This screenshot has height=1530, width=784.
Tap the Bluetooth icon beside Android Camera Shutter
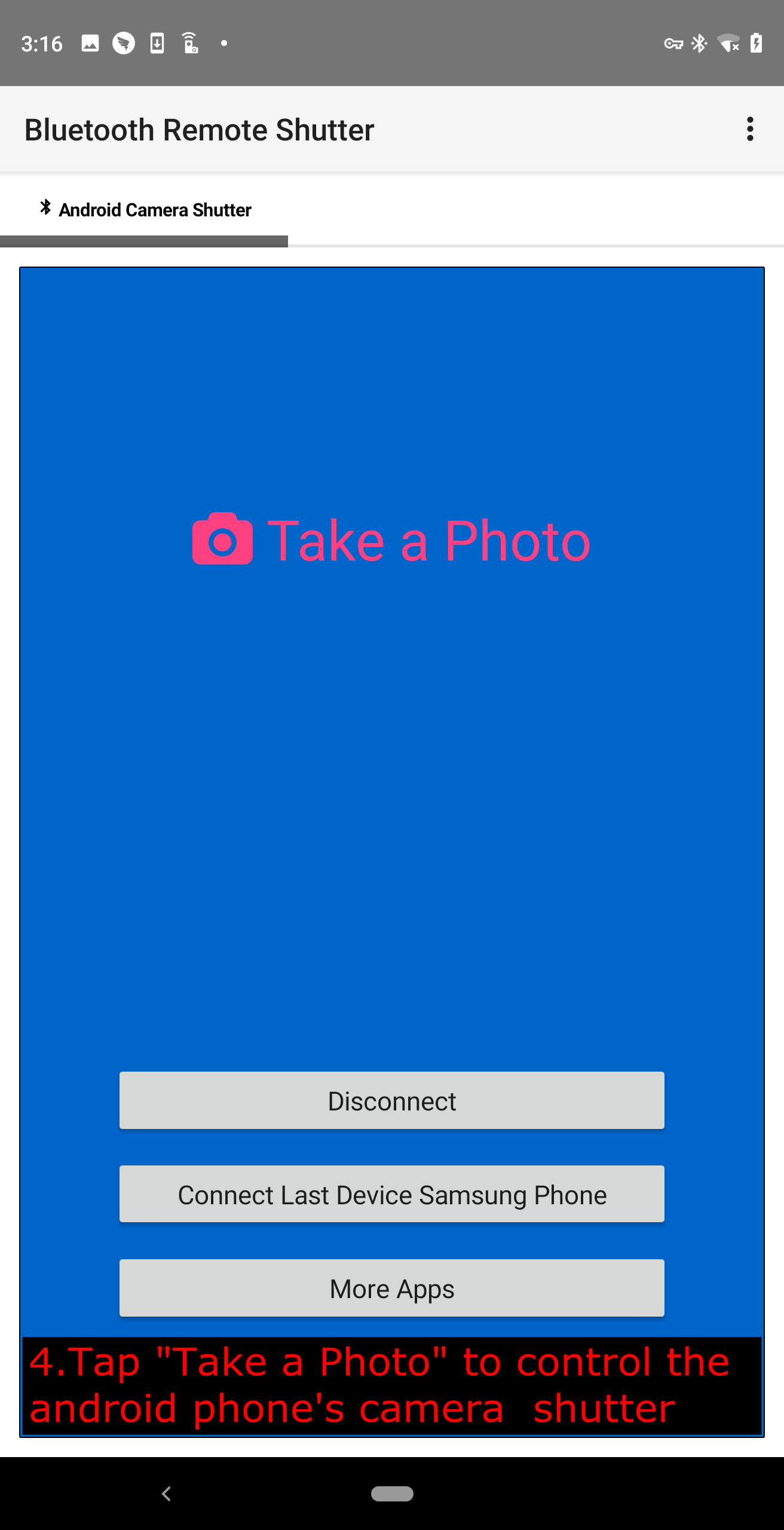coord(45,209)
